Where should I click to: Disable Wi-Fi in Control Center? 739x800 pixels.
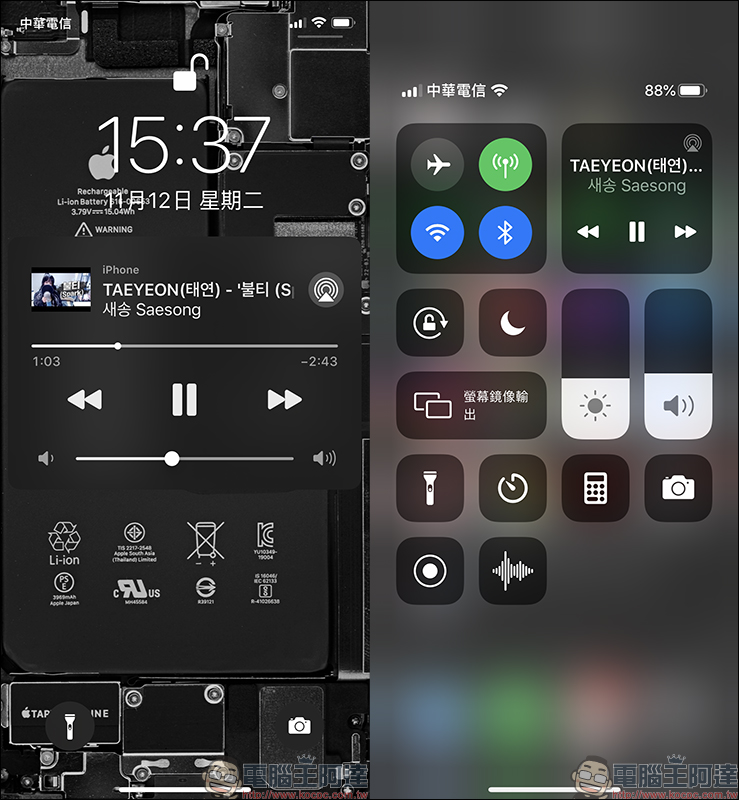(x=438, y=233)
